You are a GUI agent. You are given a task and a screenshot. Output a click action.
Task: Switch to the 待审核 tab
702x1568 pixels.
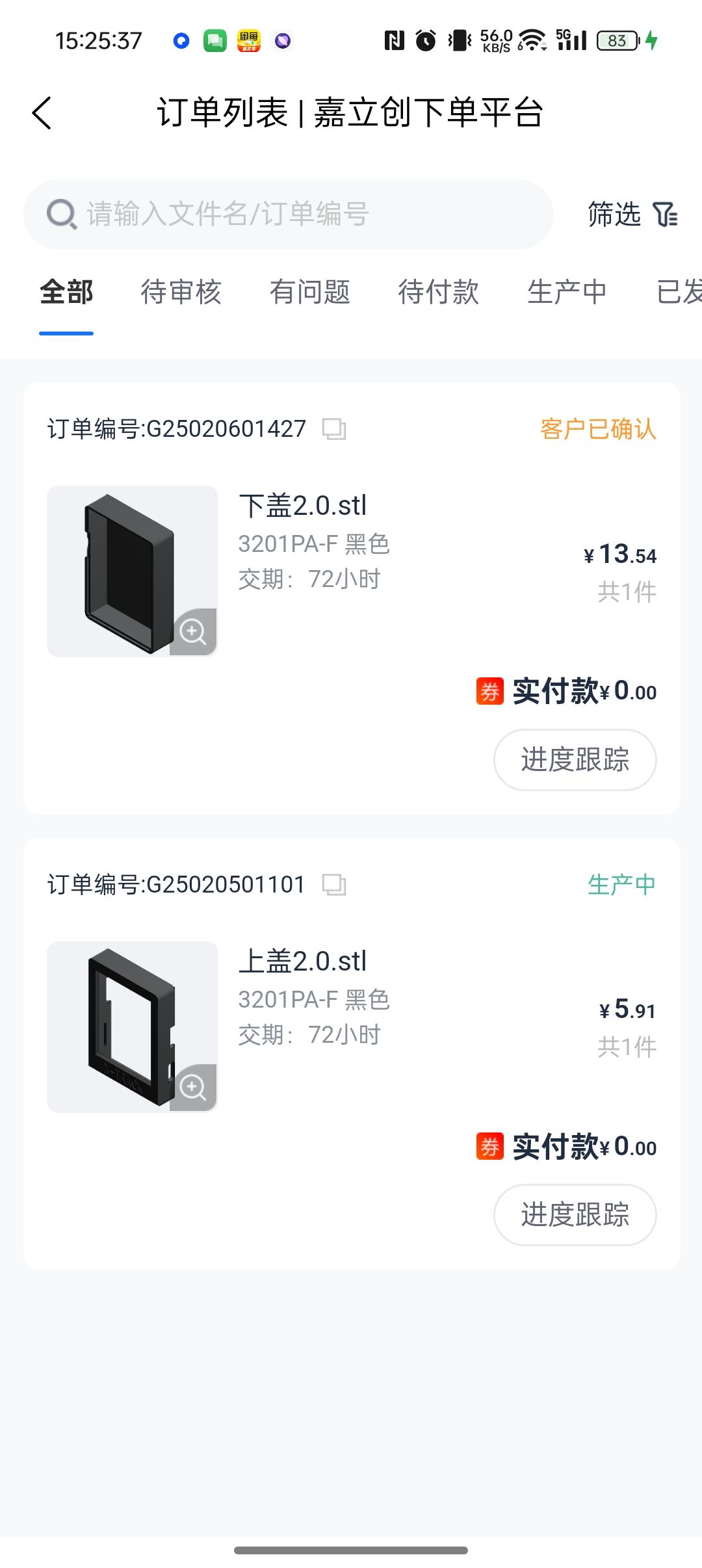coord(181,292)
